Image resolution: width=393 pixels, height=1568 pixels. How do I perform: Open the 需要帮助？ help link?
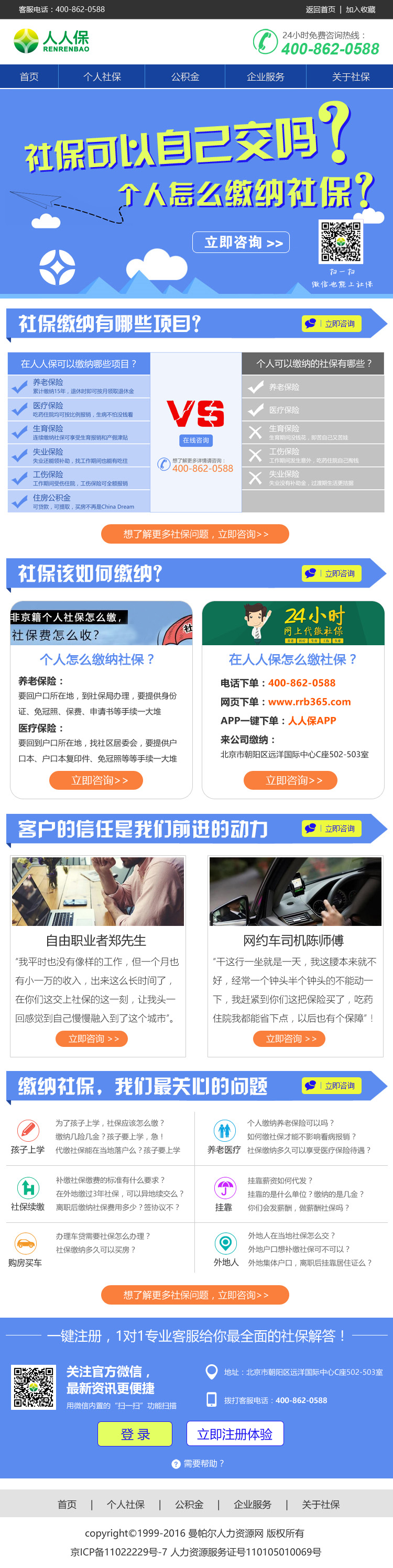(x=198, y=1463)
